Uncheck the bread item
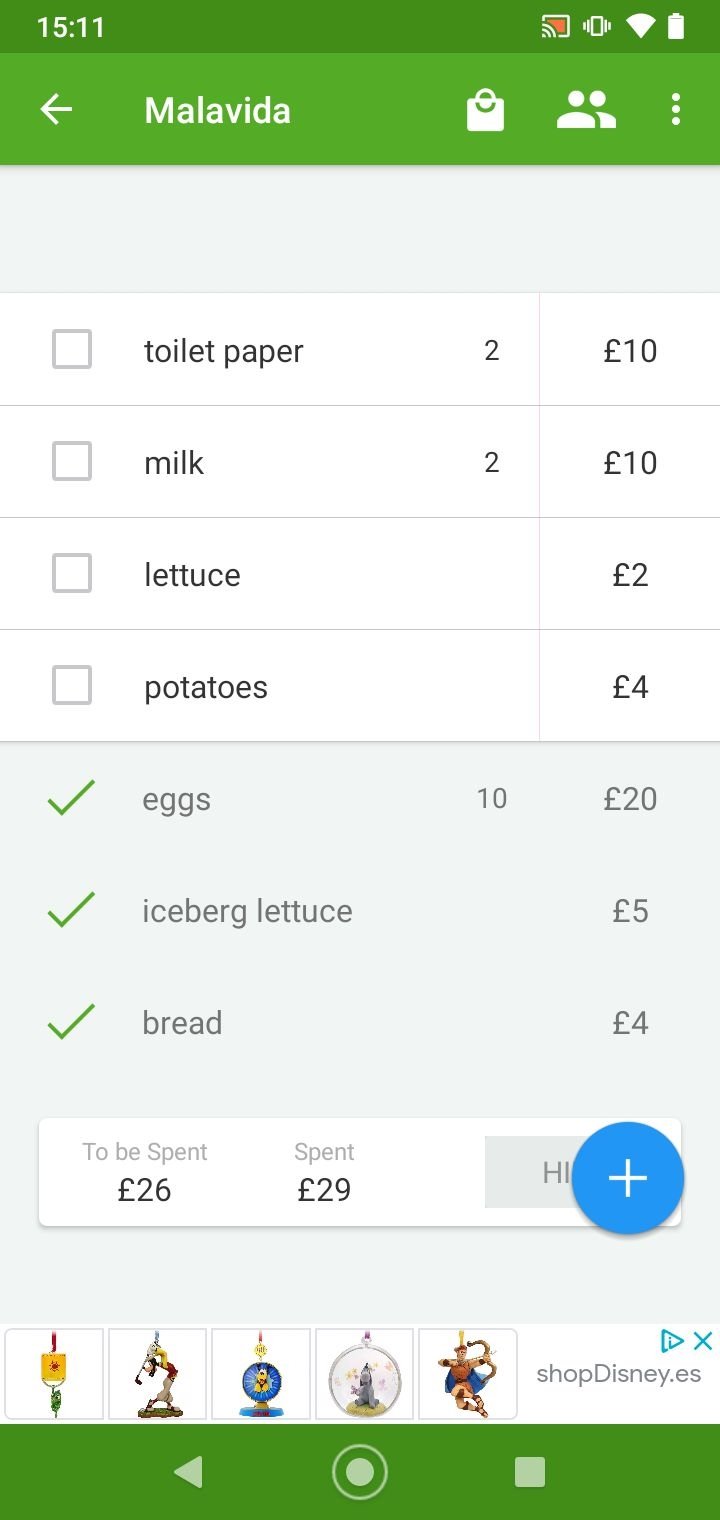Screen dimensions: 720x1520 pyautogui.click(x=71, y=1022)
